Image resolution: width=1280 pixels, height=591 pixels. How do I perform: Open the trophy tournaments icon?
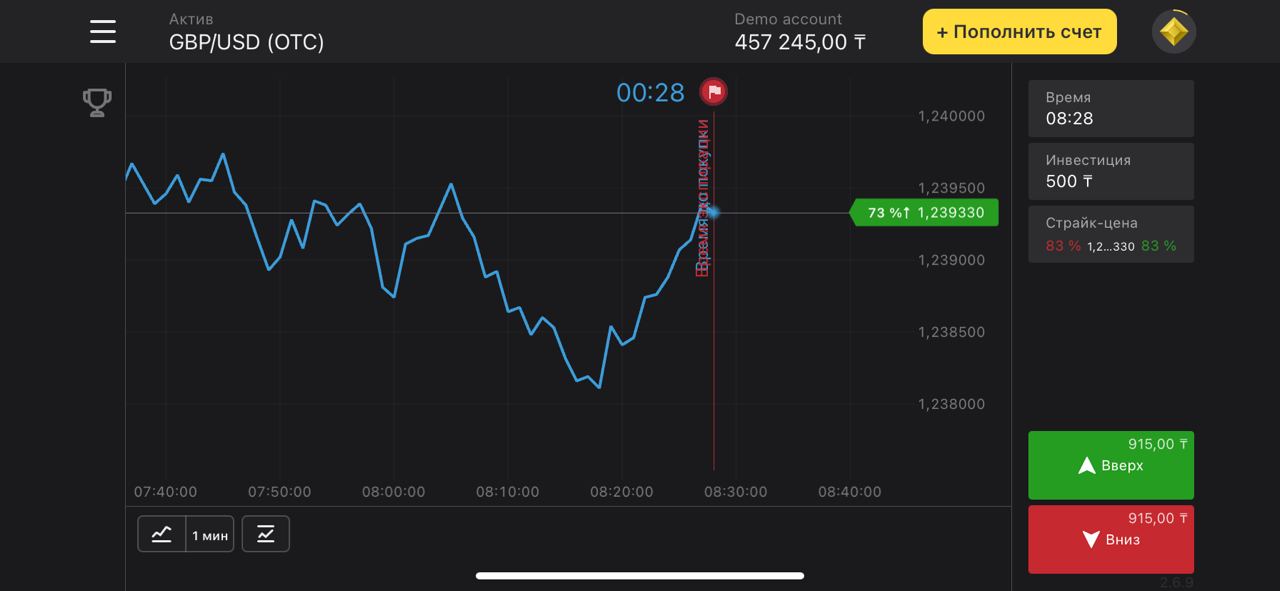[97, 102]
